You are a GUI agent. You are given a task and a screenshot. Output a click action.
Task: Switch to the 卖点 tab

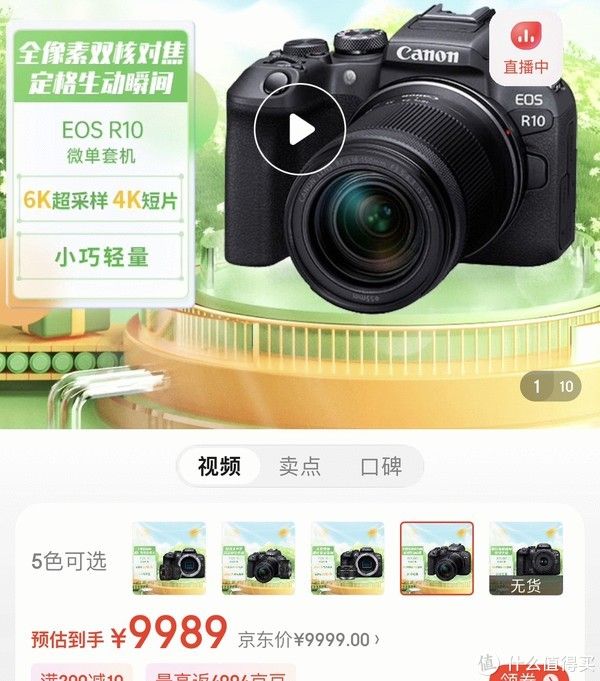300,466
